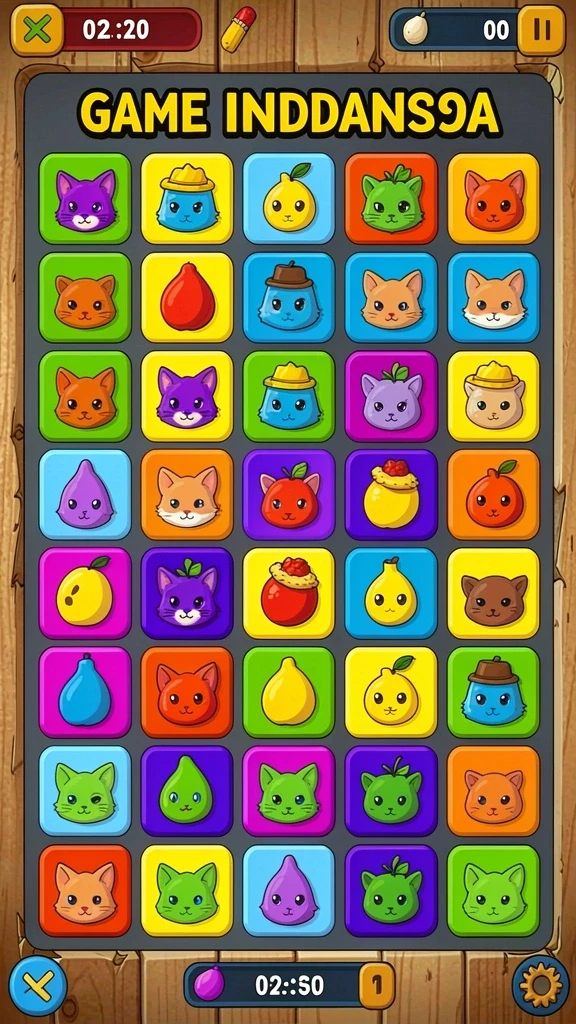
Task: Select the purple leaf cat on magenta tile
Action: (x=391, y=396)
